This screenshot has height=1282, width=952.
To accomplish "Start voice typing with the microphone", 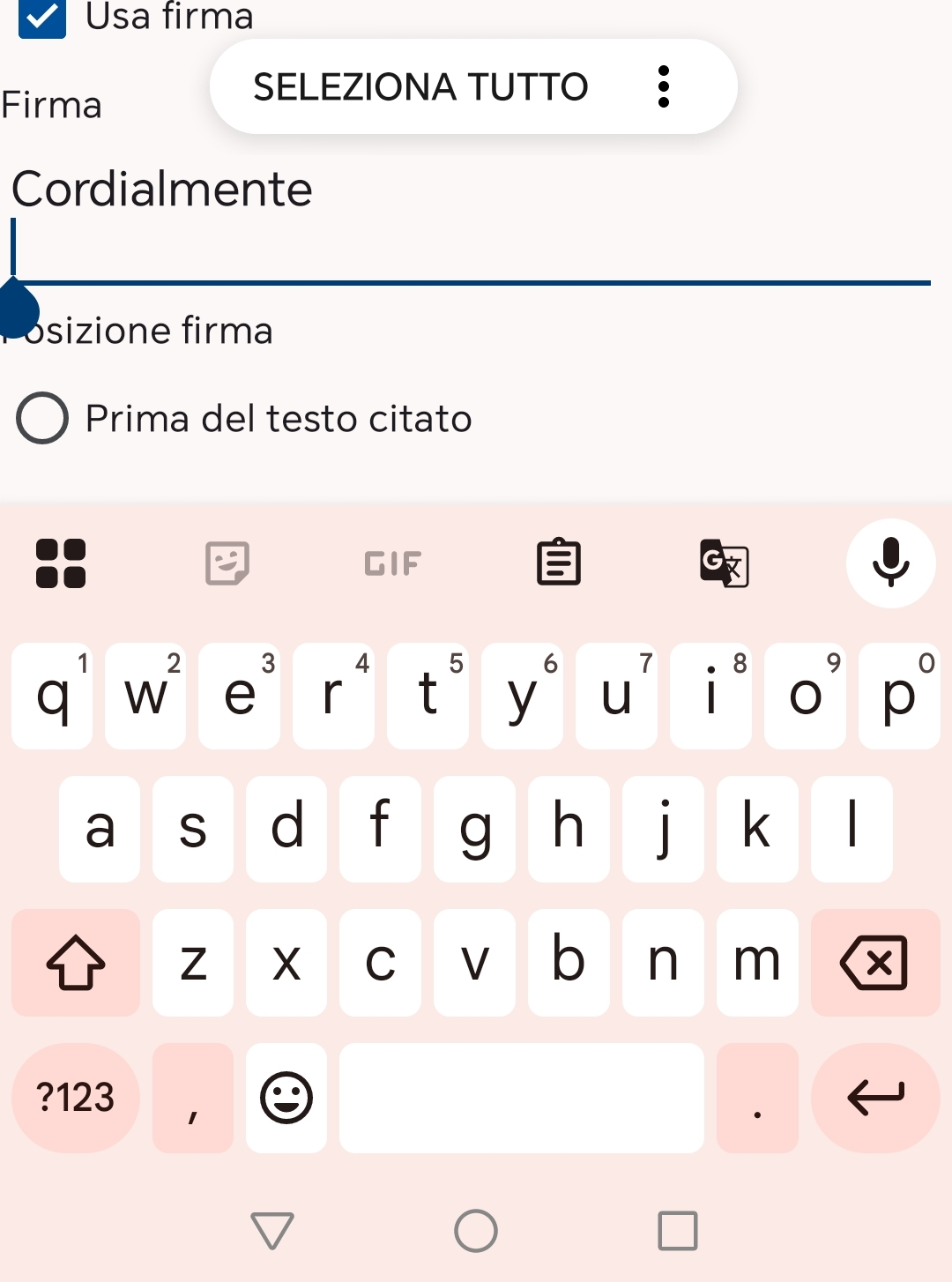I will (x=890, y=563).
